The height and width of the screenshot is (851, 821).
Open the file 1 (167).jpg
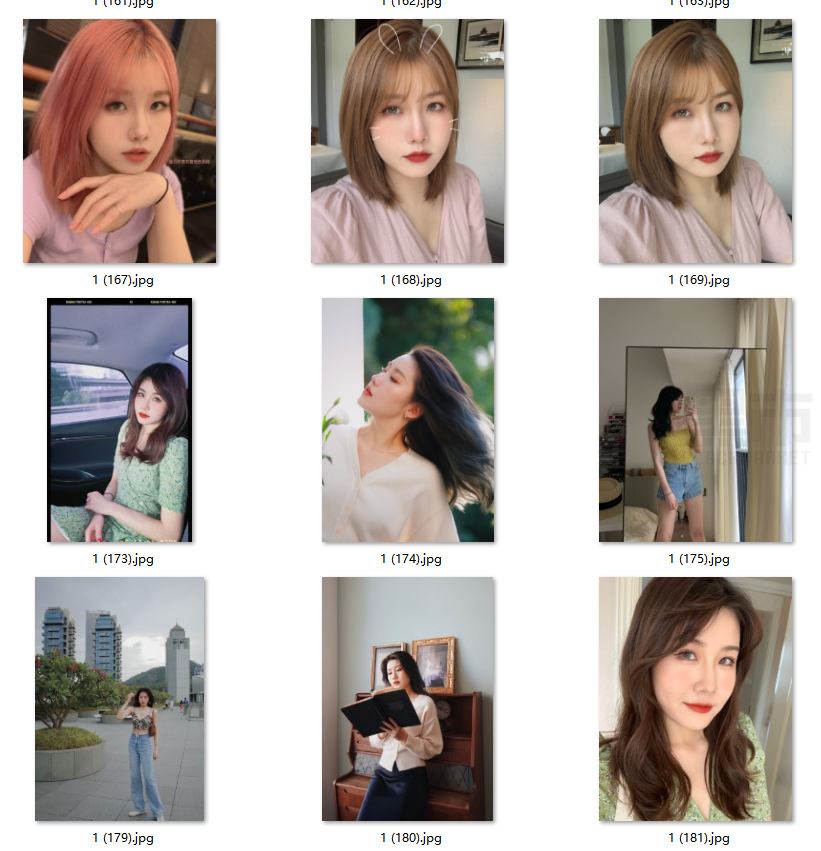119,141
